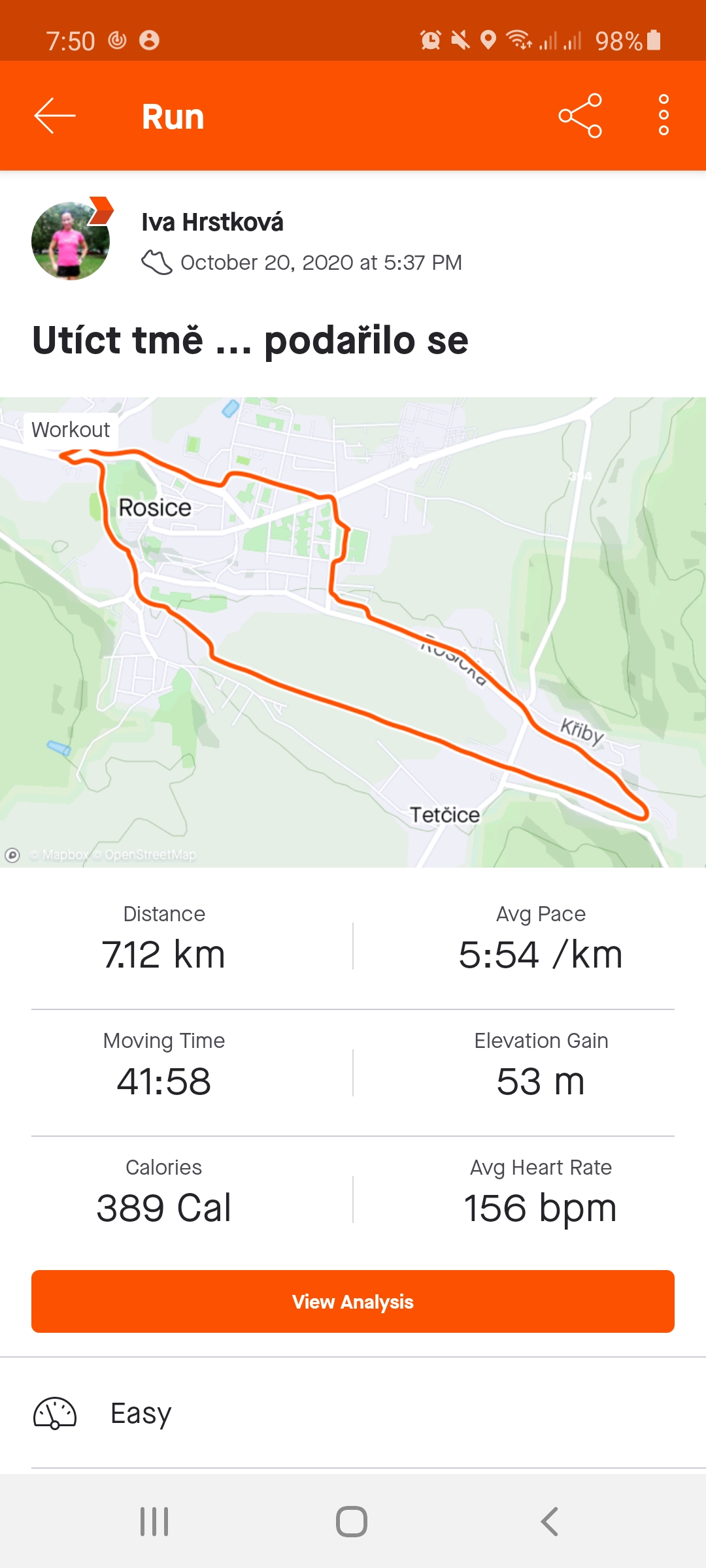The width and height of the screenshot is (706, 1568).
Task: Open the Easy perceived exertion row
Action: pyautogui.click(x=353, y=1414)
